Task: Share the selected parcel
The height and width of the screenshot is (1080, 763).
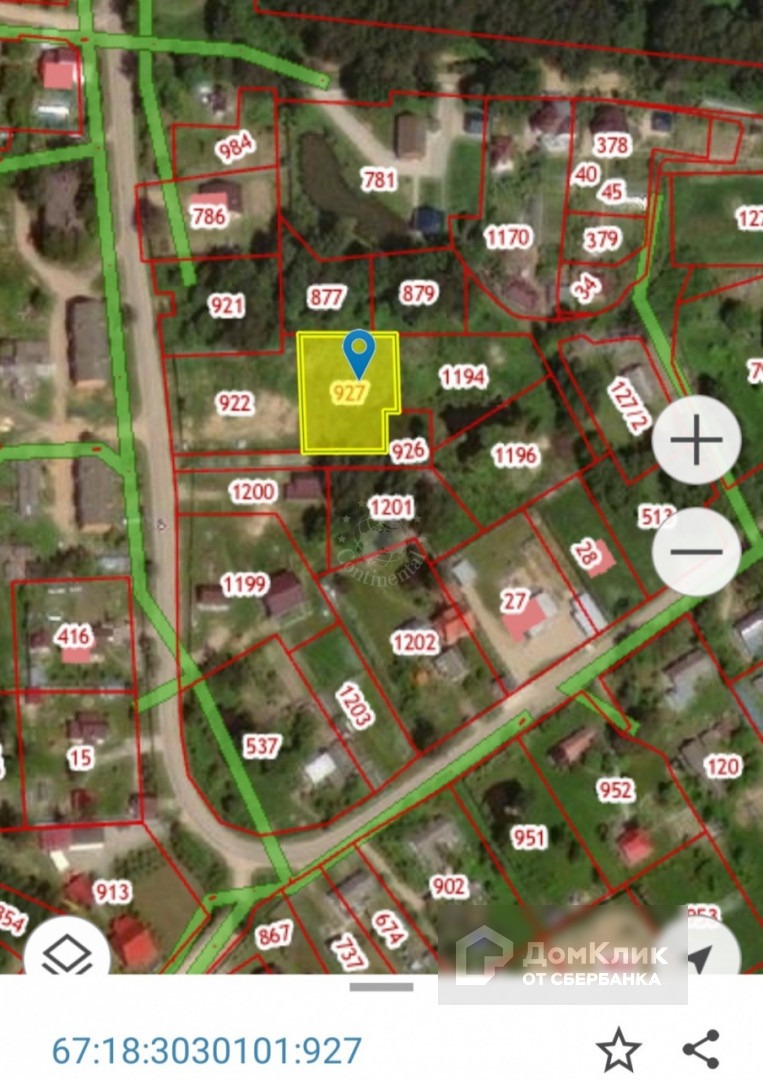Action: click(702, 1050)
